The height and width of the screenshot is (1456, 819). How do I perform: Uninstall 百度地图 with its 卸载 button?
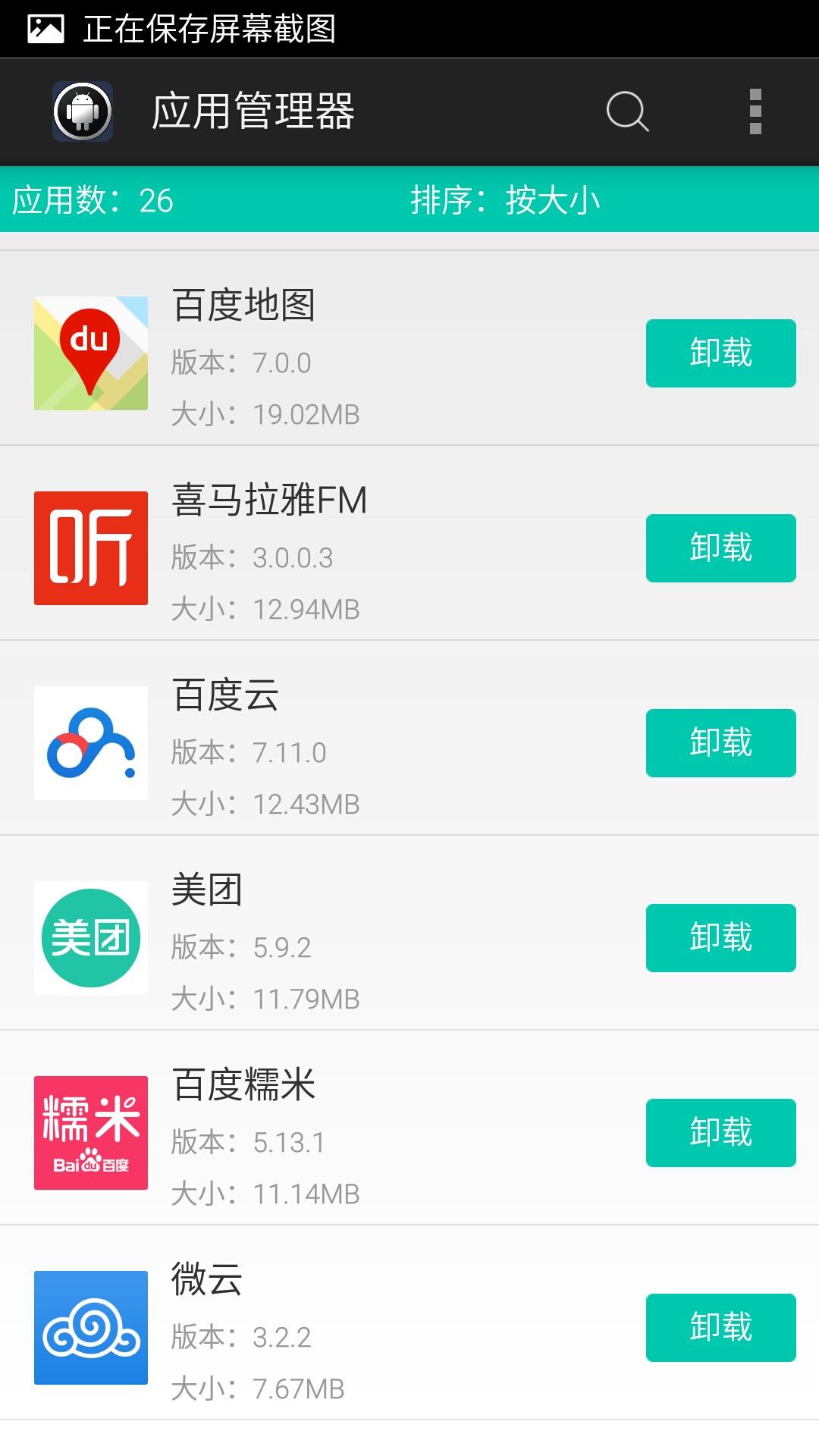(x=720, y=351)
